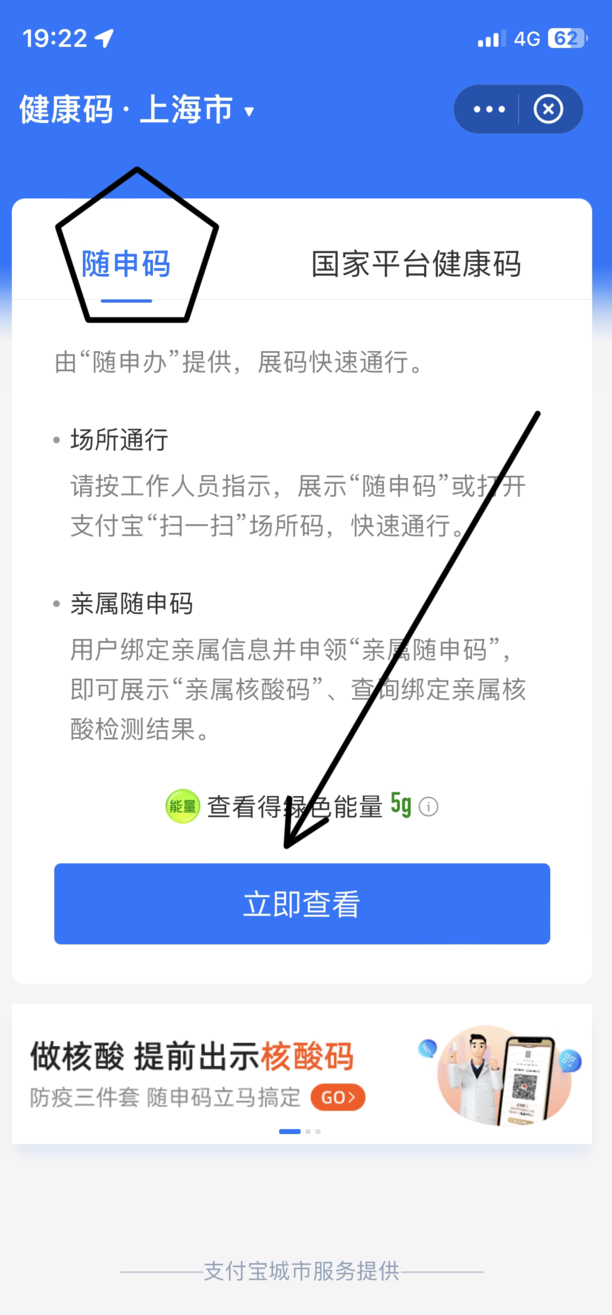Open the green energy info icon

coord(429,807)
